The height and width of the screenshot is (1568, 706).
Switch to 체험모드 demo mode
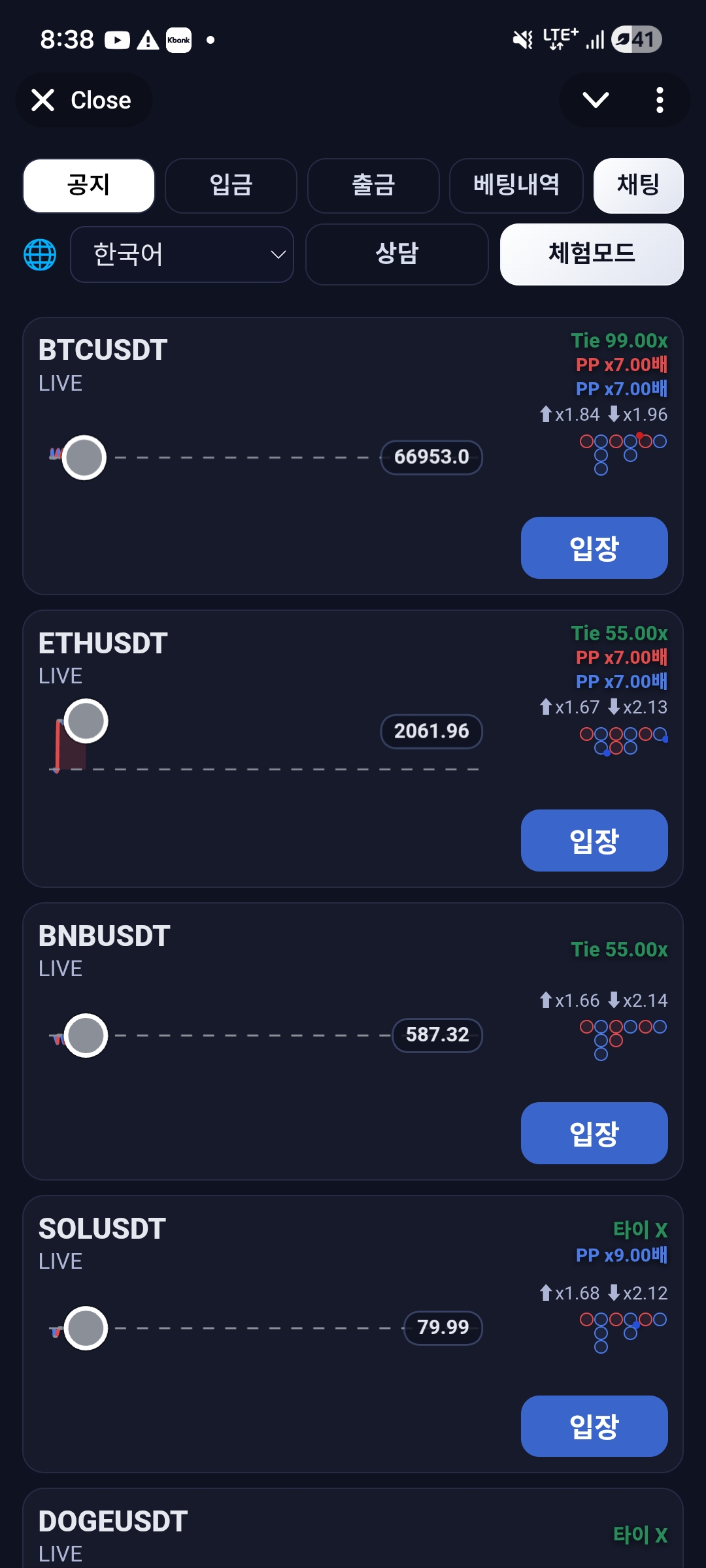click(x=592, y=254)
